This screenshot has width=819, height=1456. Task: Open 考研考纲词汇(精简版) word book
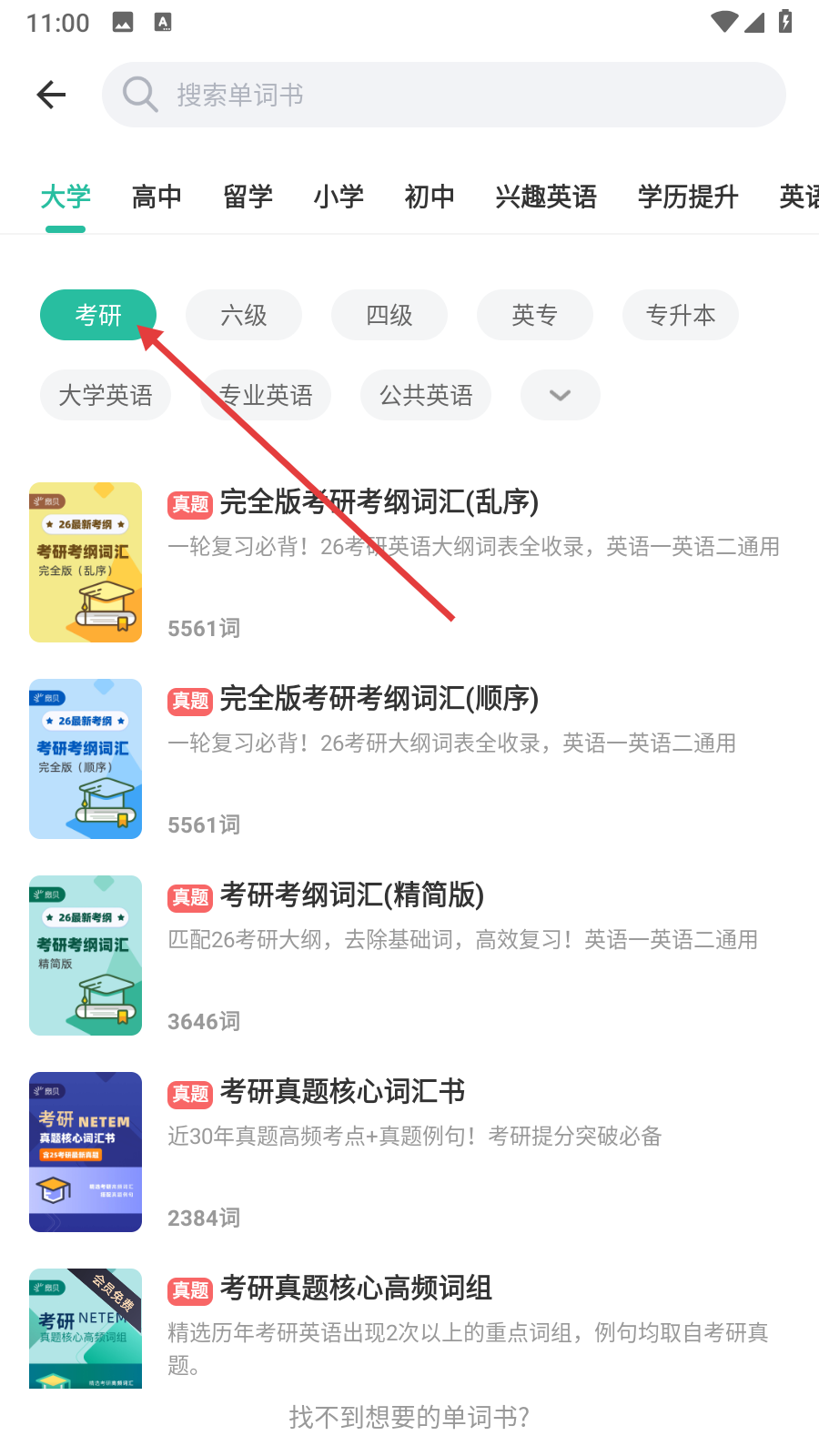409,955
